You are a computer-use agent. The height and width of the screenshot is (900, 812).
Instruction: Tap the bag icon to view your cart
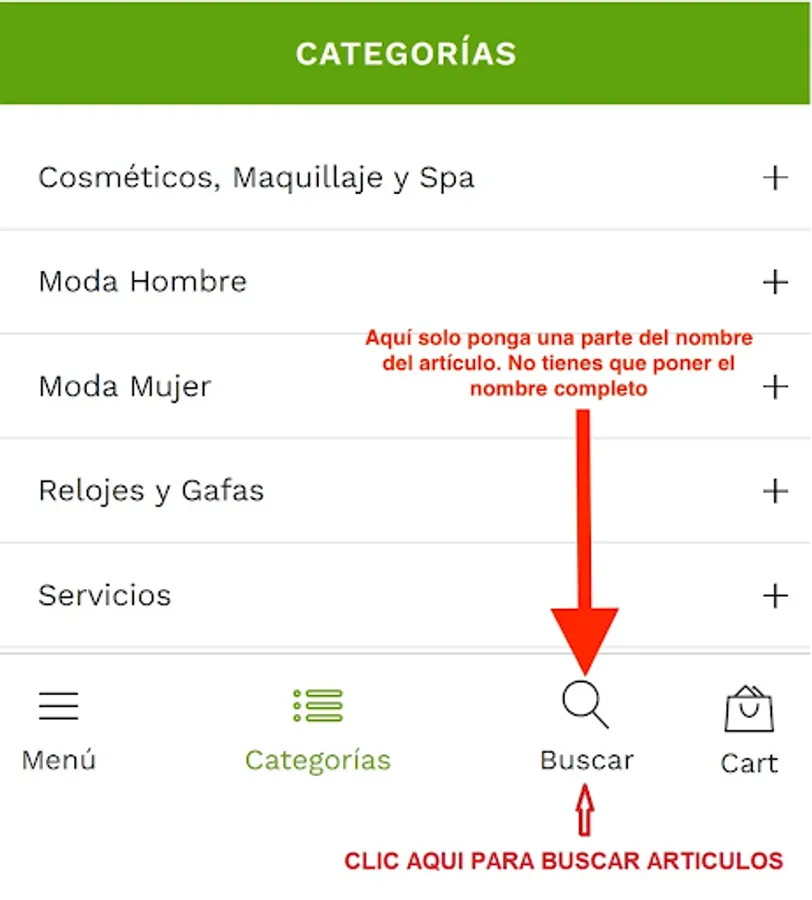748,710
